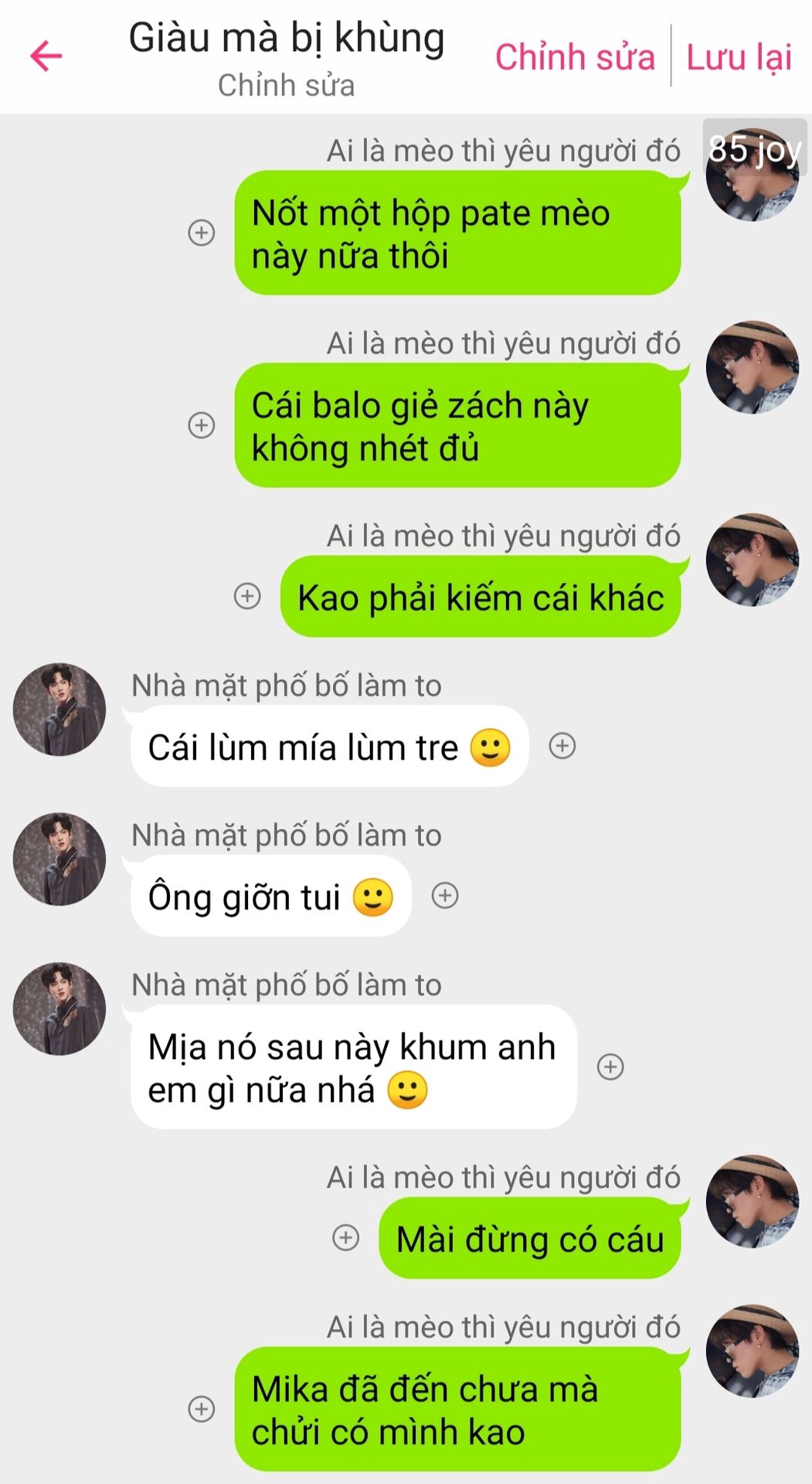Save with the Lưu lại button

[739, 57]
